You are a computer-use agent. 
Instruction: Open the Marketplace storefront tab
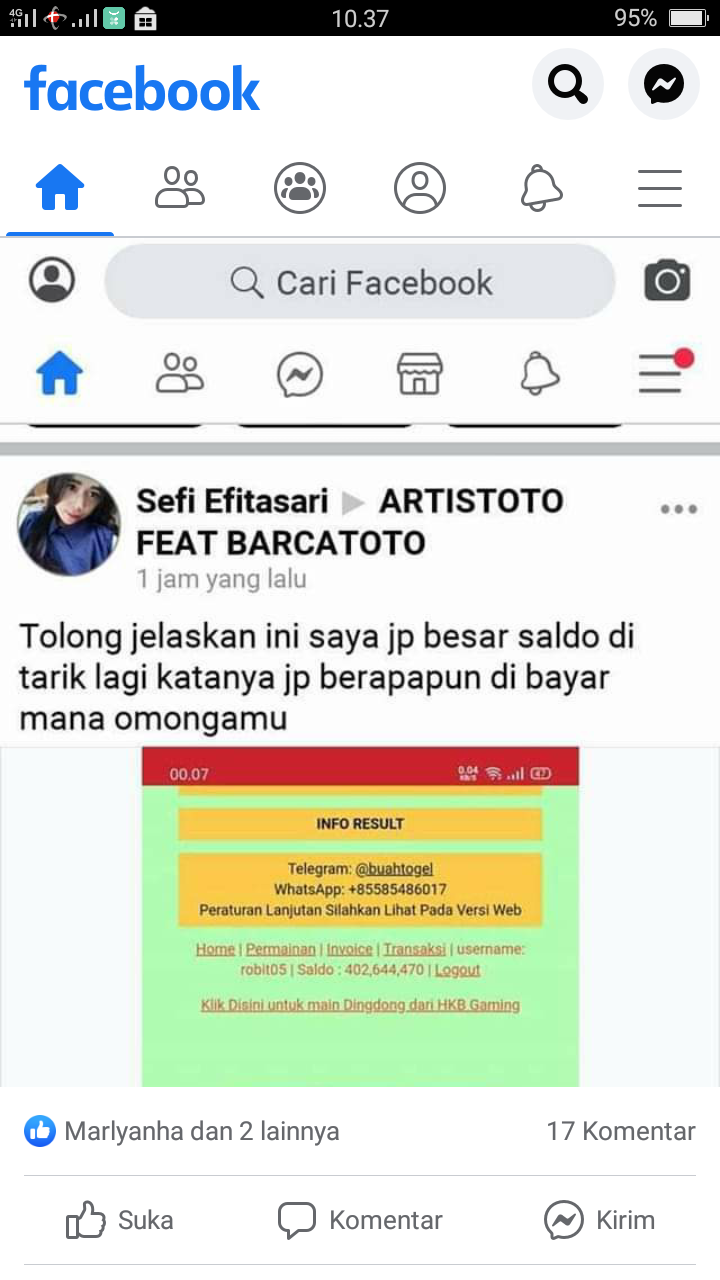(420, 375)
